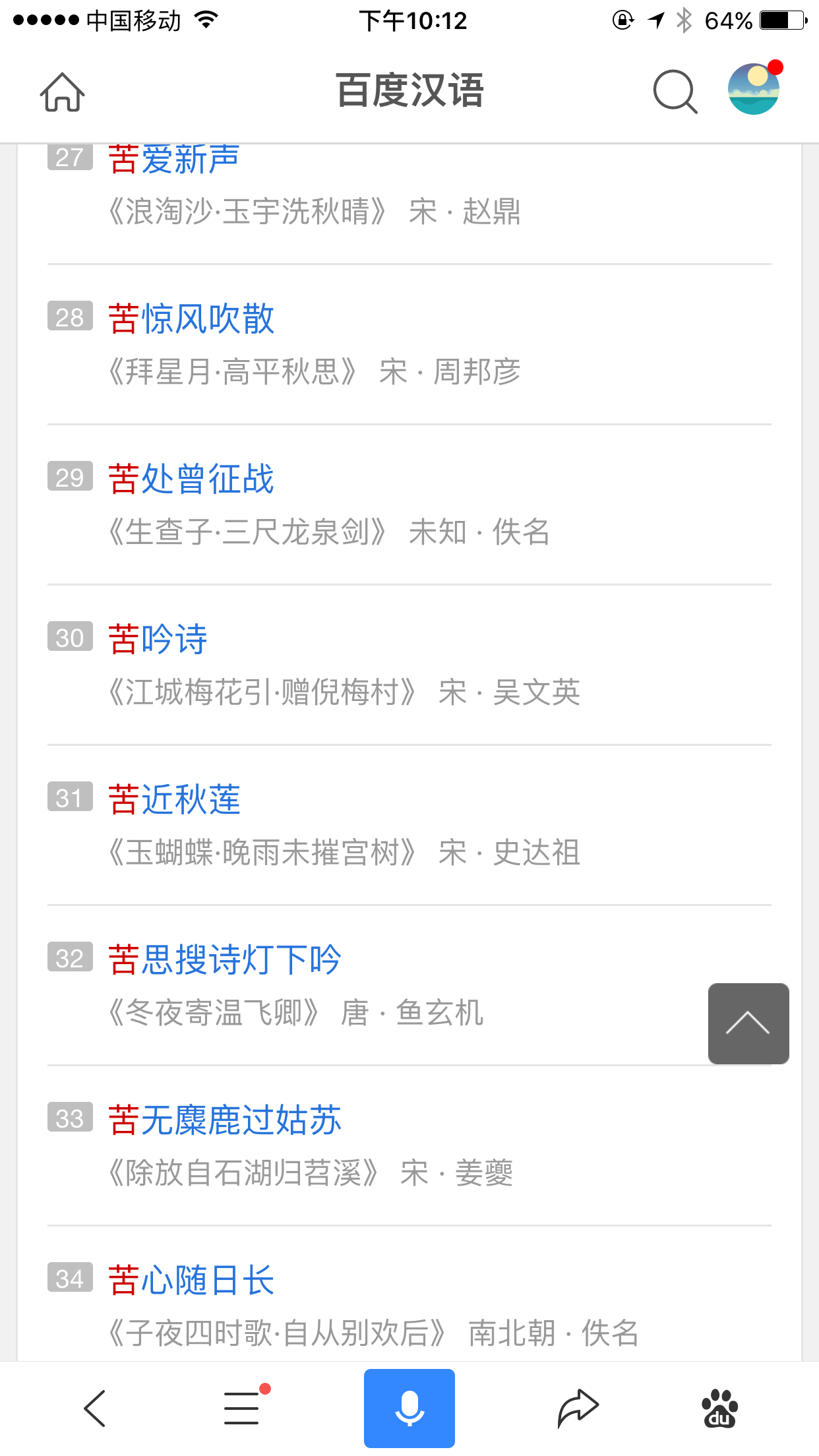Go to the home icon
The width and height of the screenshot is (819, 1456).
[63, 92]
